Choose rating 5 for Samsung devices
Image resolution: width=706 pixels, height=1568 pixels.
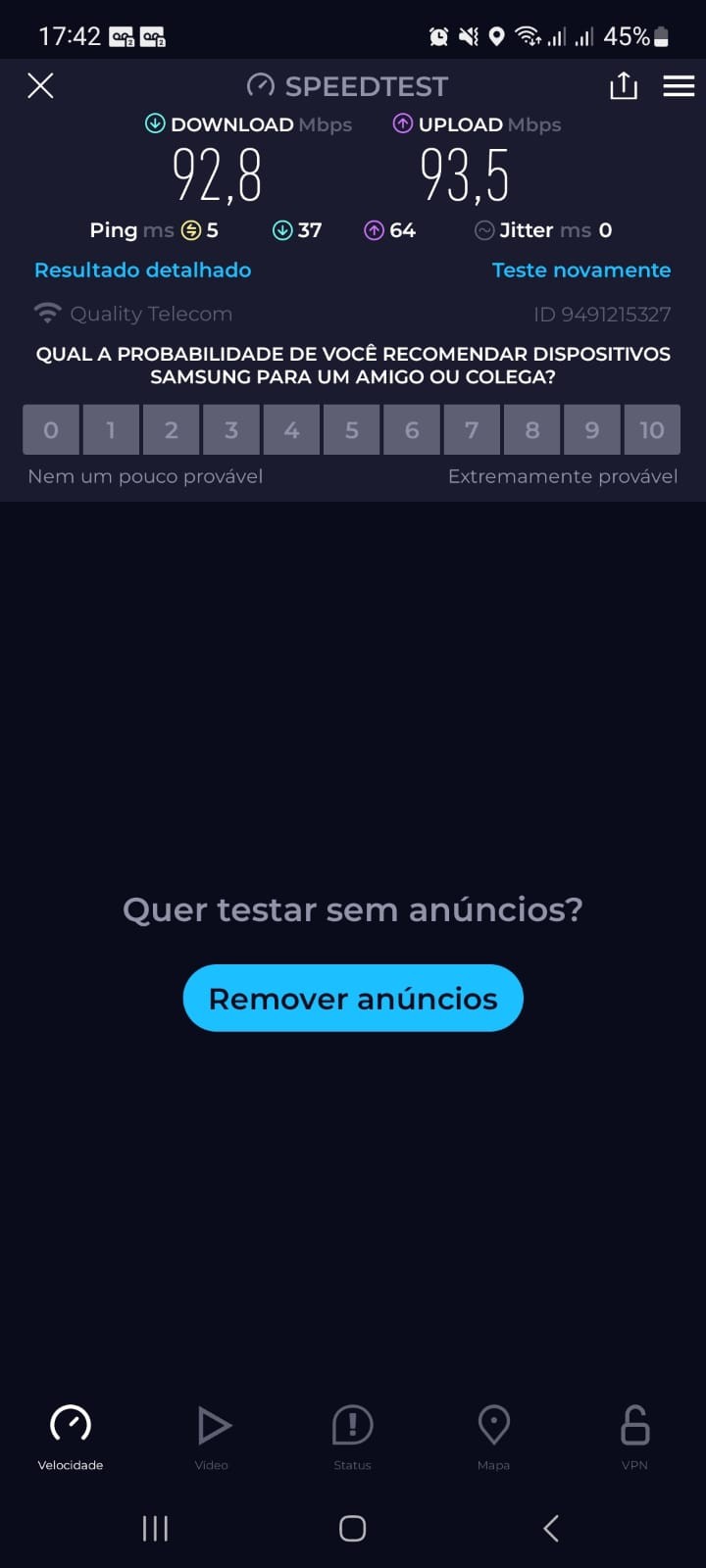pyautogui.click(x=351, y=430)
